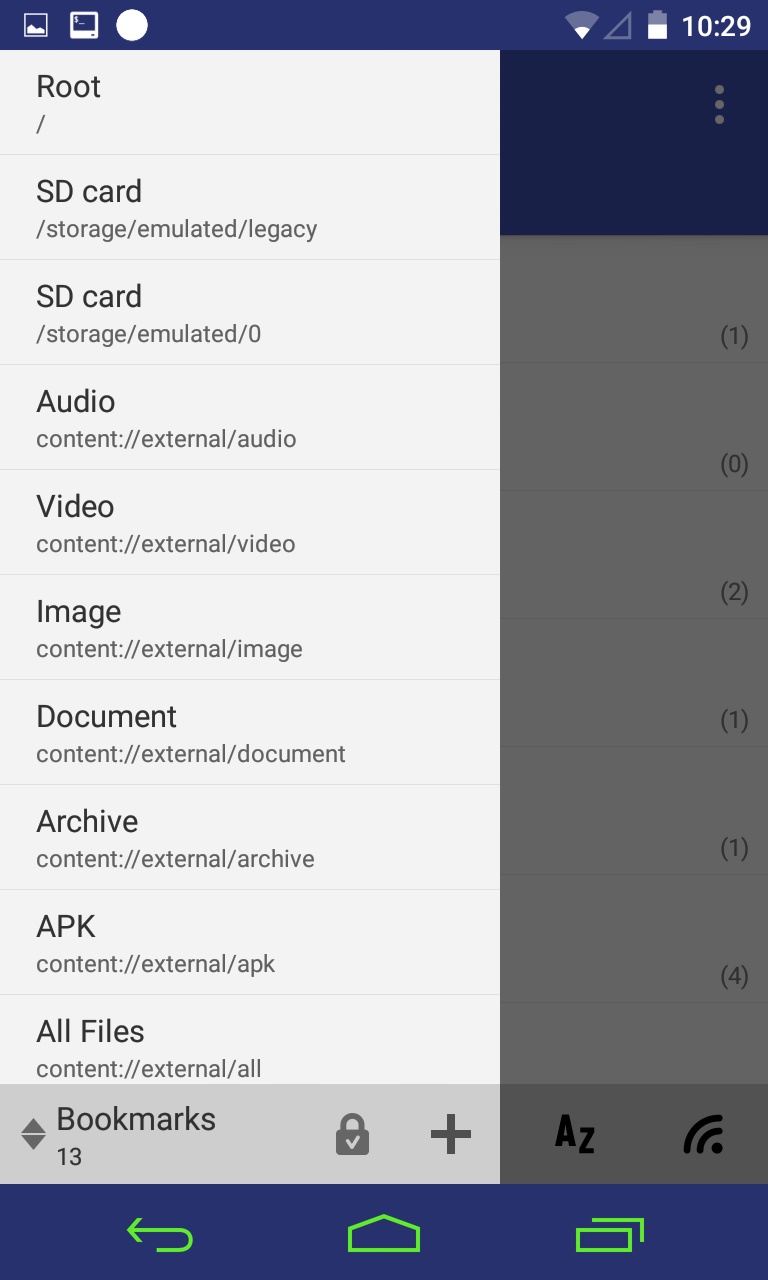Open the Root directory bookmark

(x=250, y=102)
